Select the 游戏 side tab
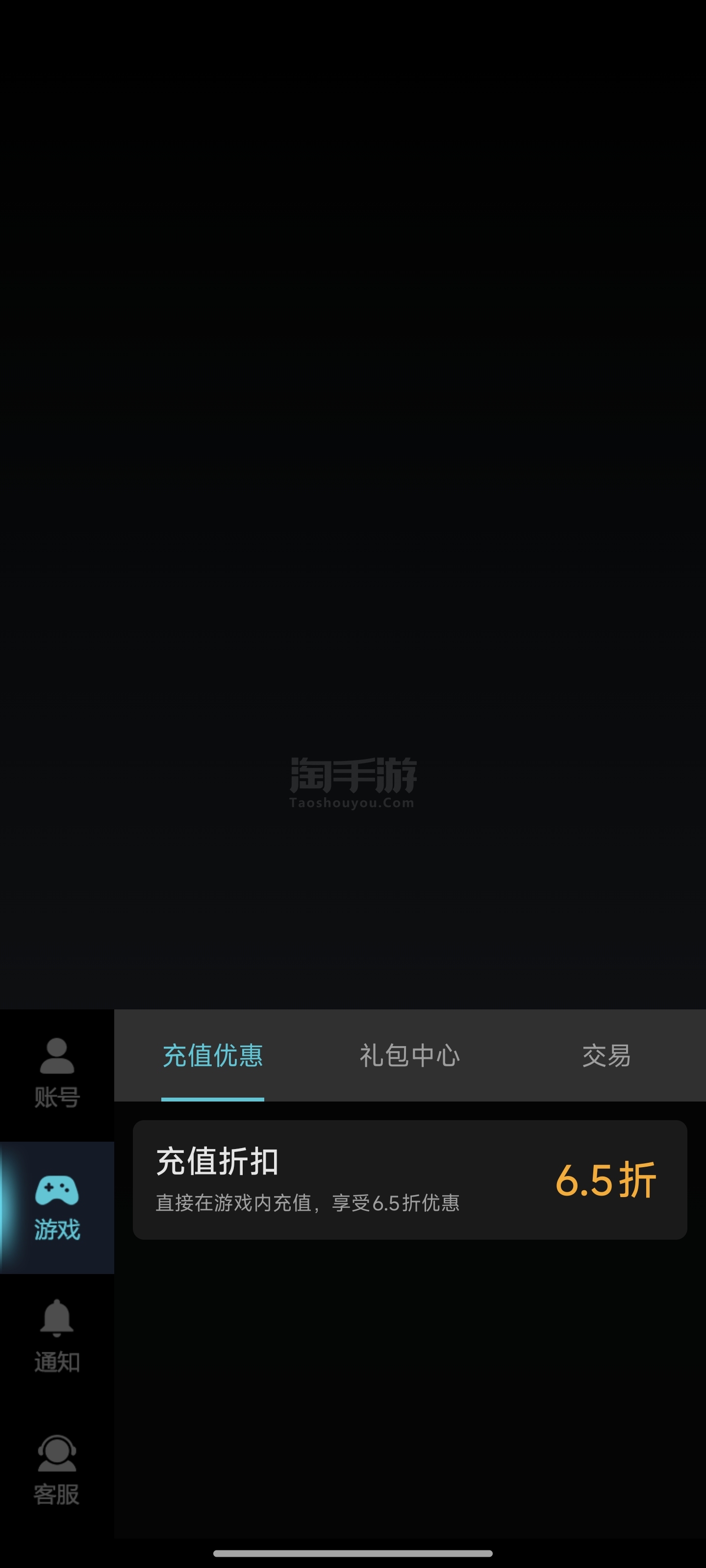The height and width of the screenshot is (1568, 706). click(x=57, y=1208)
